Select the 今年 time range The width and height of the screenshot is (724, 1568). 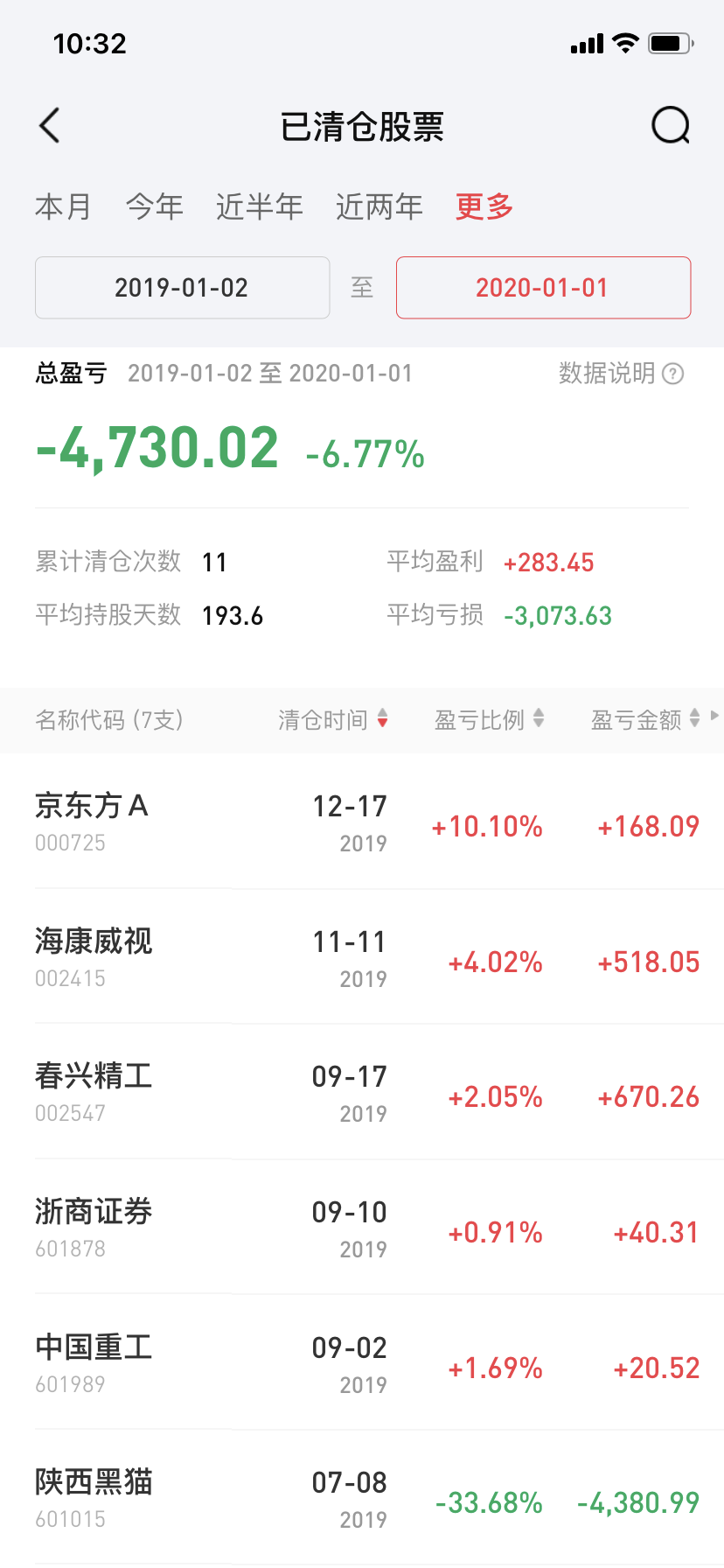coord(154,207)
